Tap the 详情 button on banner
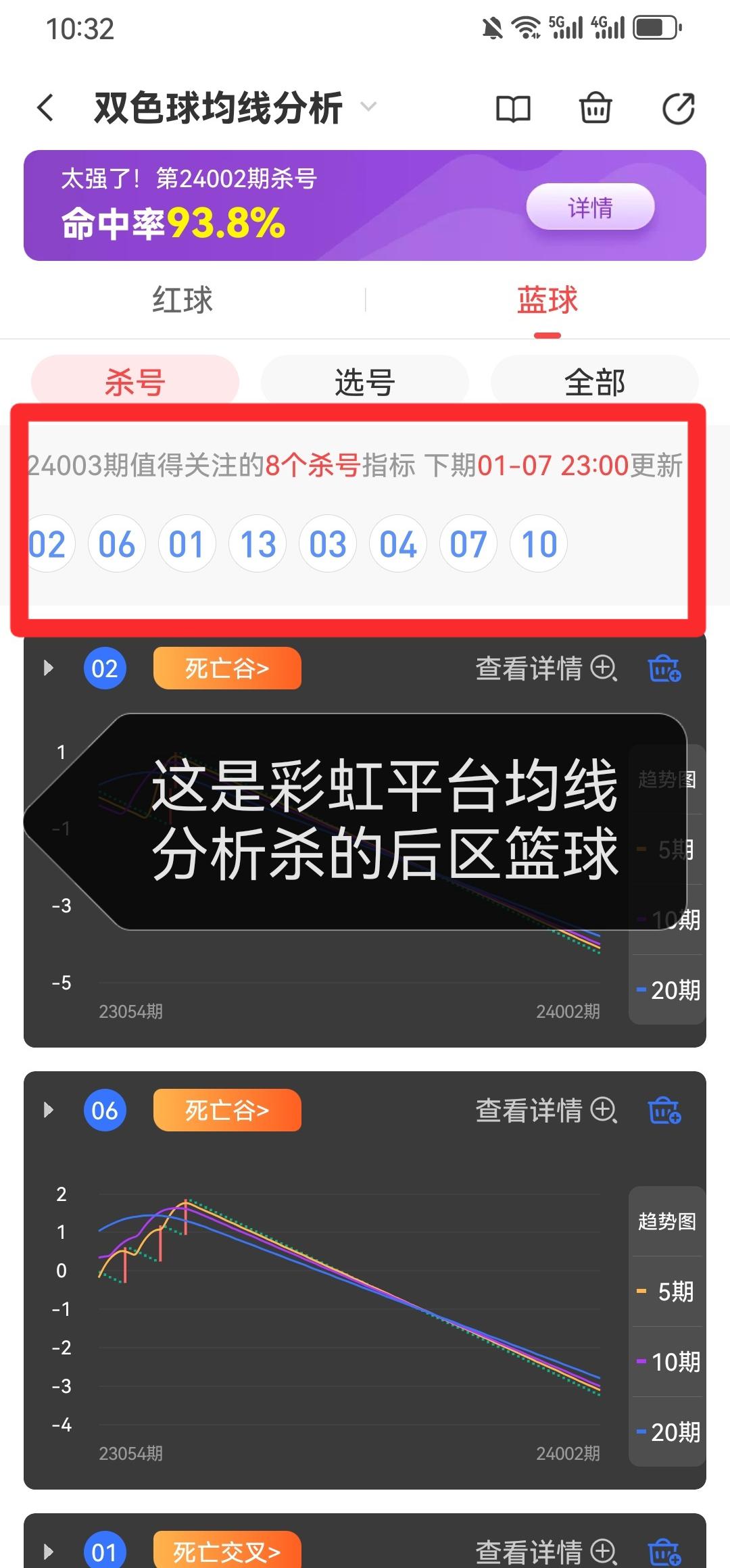Screen dimensions: 730x1568 (x=590, y=207)
